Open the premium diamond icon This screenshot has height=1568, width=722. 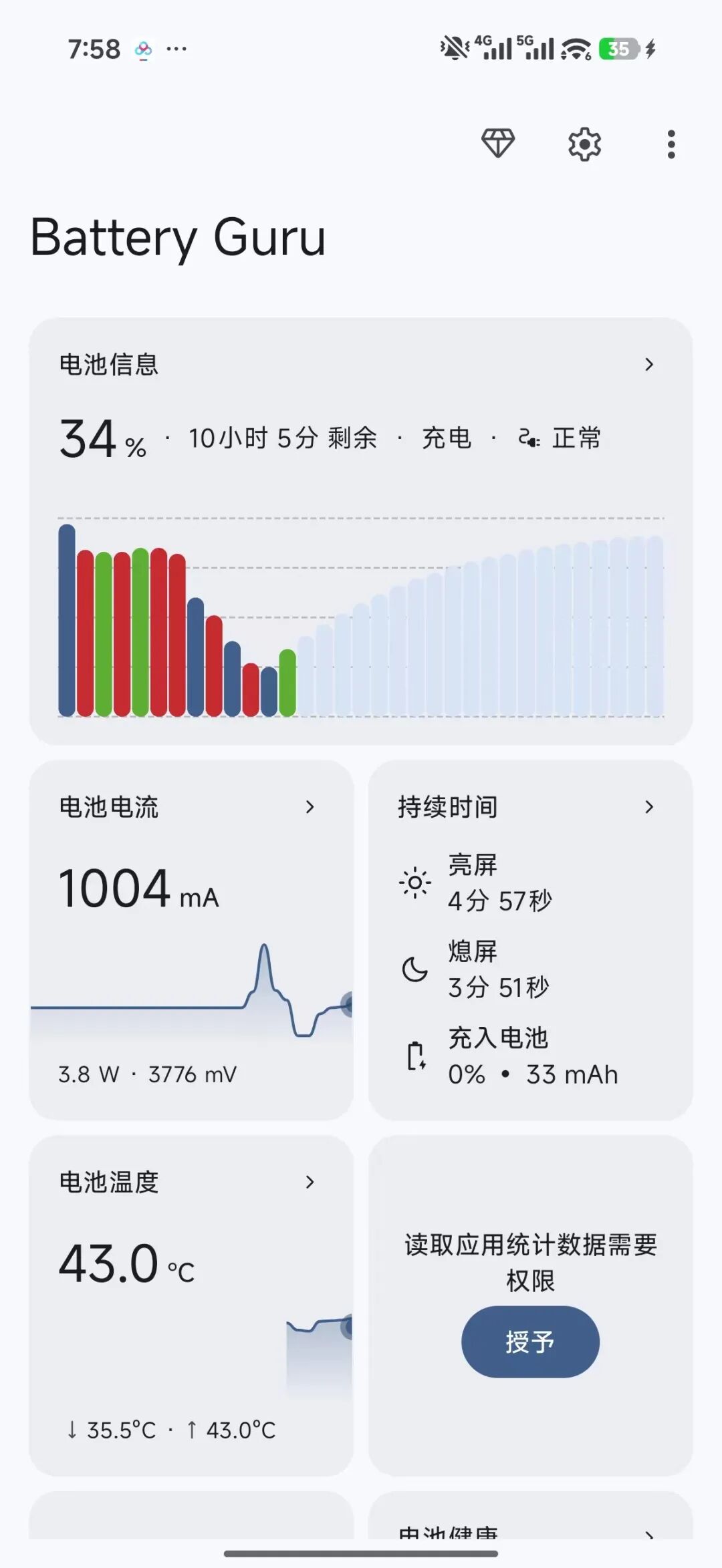(498, 144)
